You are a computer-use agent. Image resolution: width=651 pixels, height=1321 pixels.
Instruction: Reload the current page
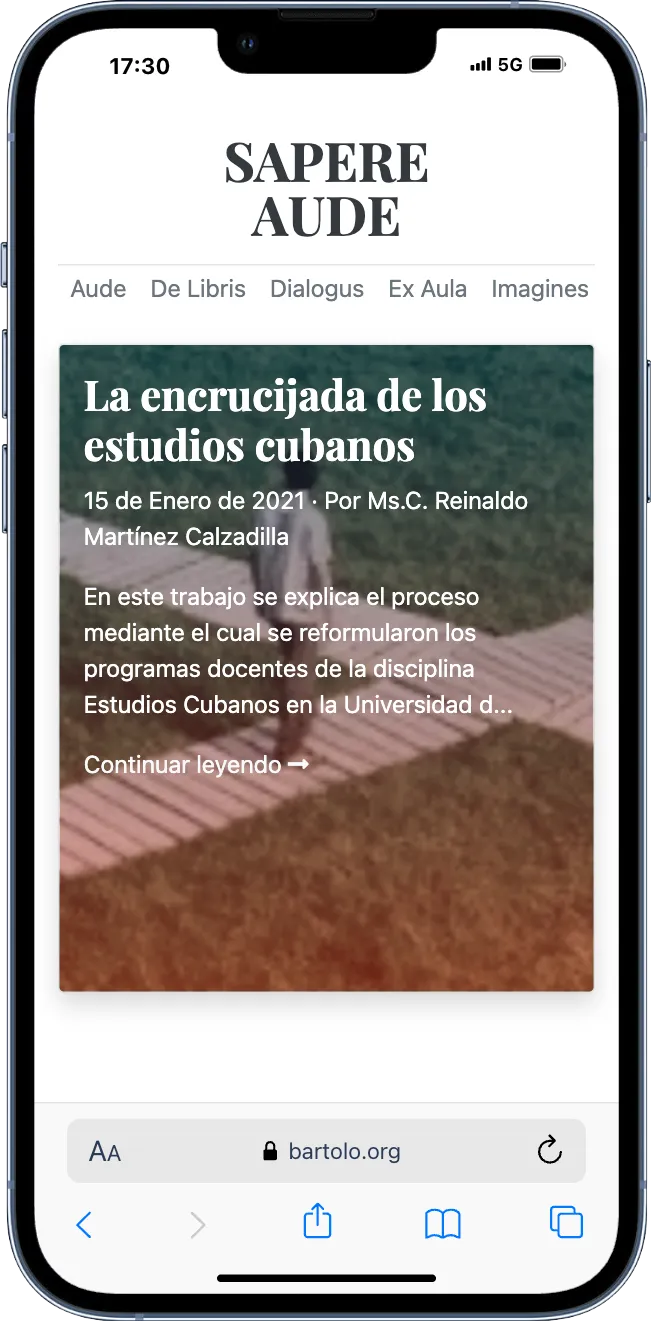pyautogui.click(x=549, y=1151)
